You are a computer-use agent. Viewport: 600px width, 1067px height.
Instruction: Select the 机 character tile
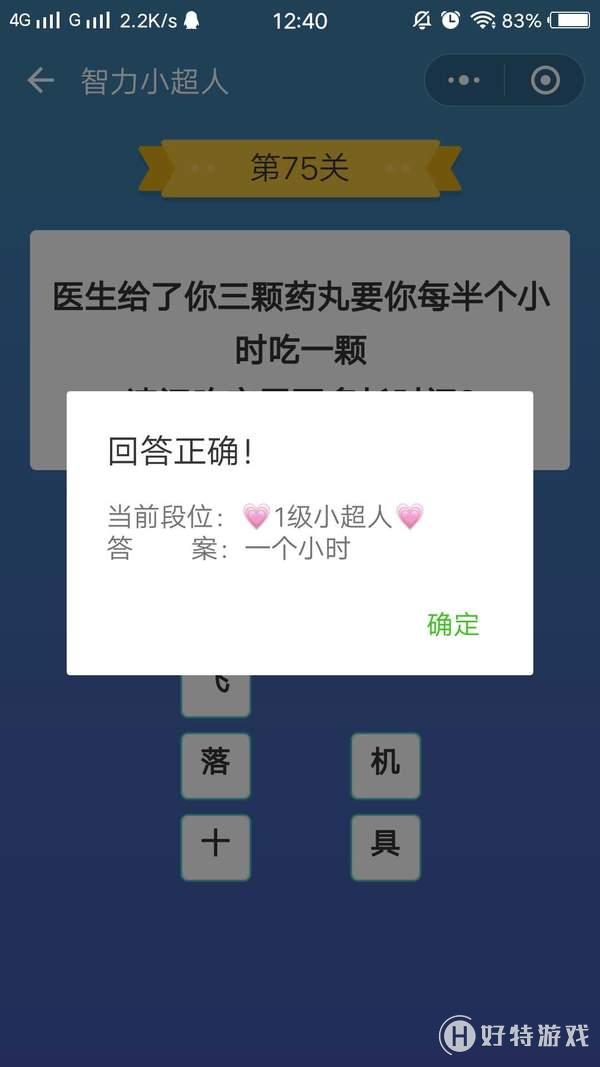385,765
